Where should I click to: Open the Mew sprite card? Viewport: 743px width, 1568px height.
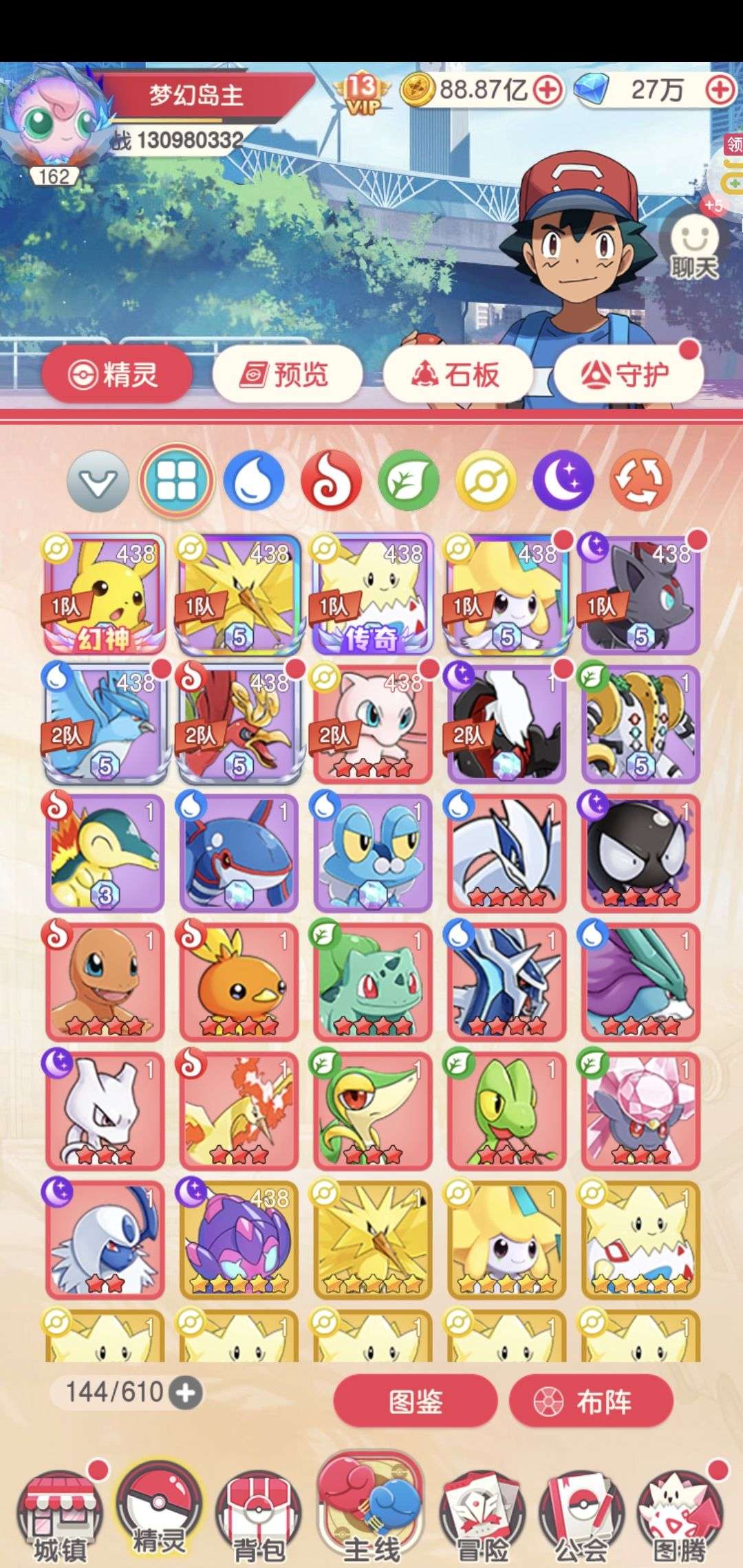coord(372,724)
